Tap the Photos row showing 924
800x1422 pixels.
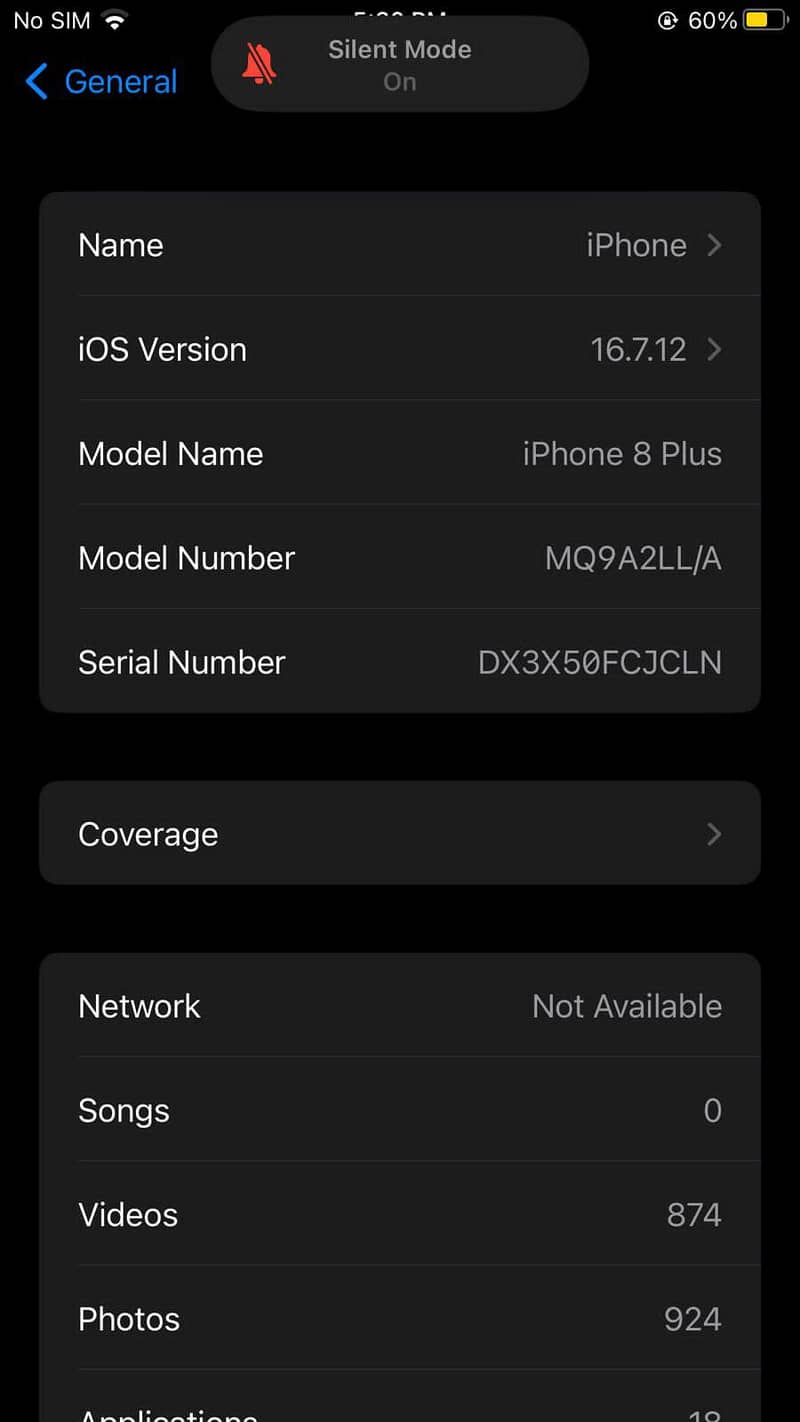point(400,1318)
